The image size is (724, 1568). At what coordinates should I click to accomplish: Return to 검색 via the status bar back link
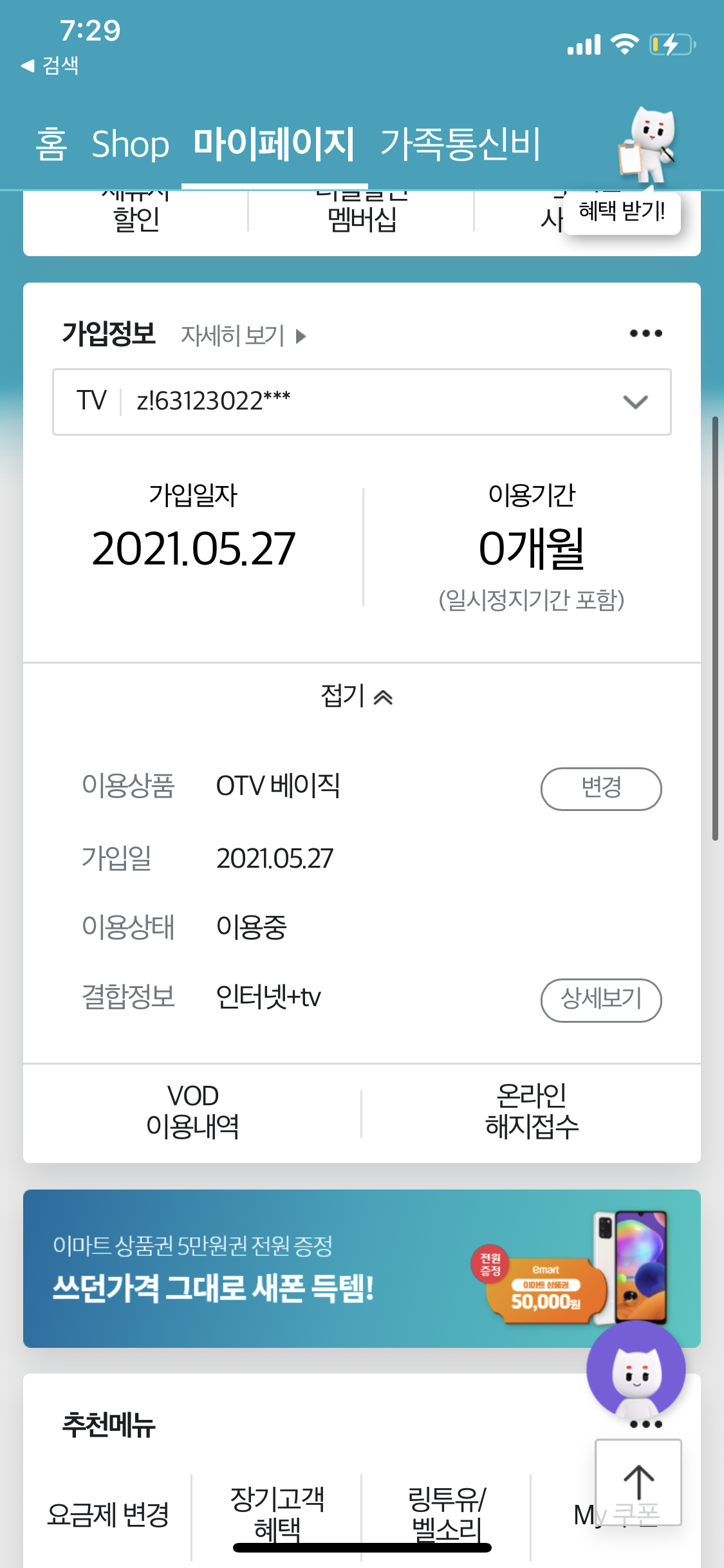click(50, 65)
